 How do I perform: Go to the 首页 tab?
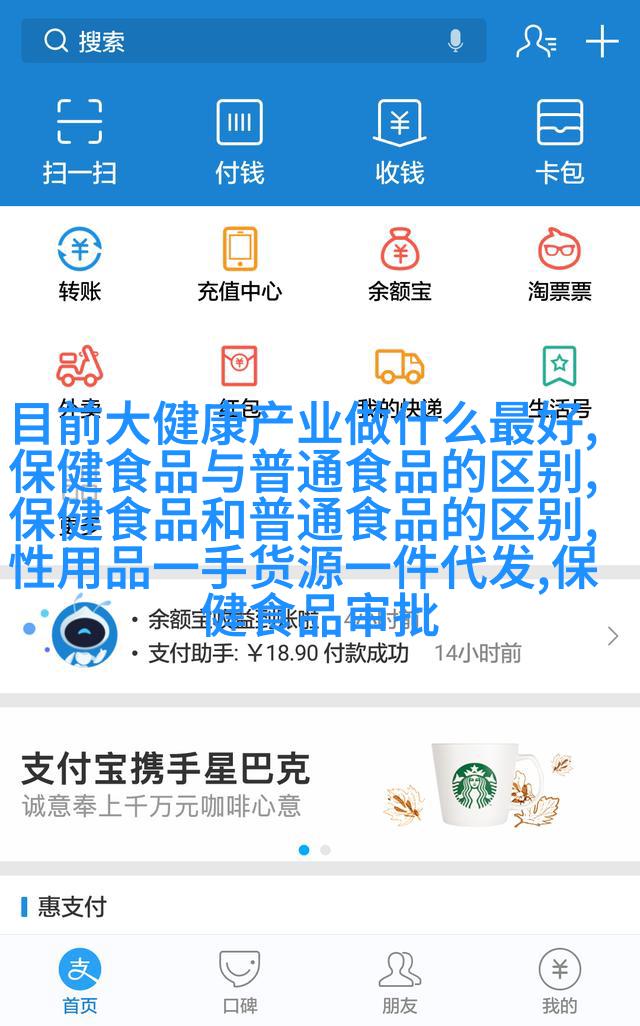pos(80,982)
